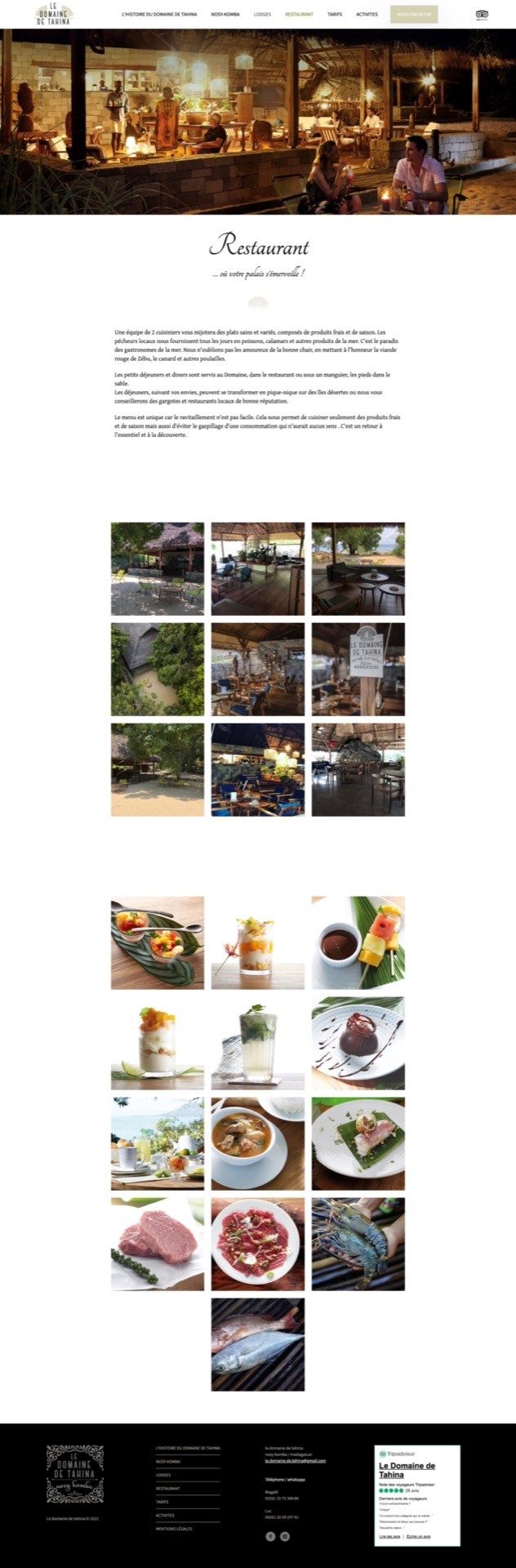The height and width of the screenshot is (1568, 516).
Task: Open Mentions Légales in footer
Action: (x=174, y=1529)
